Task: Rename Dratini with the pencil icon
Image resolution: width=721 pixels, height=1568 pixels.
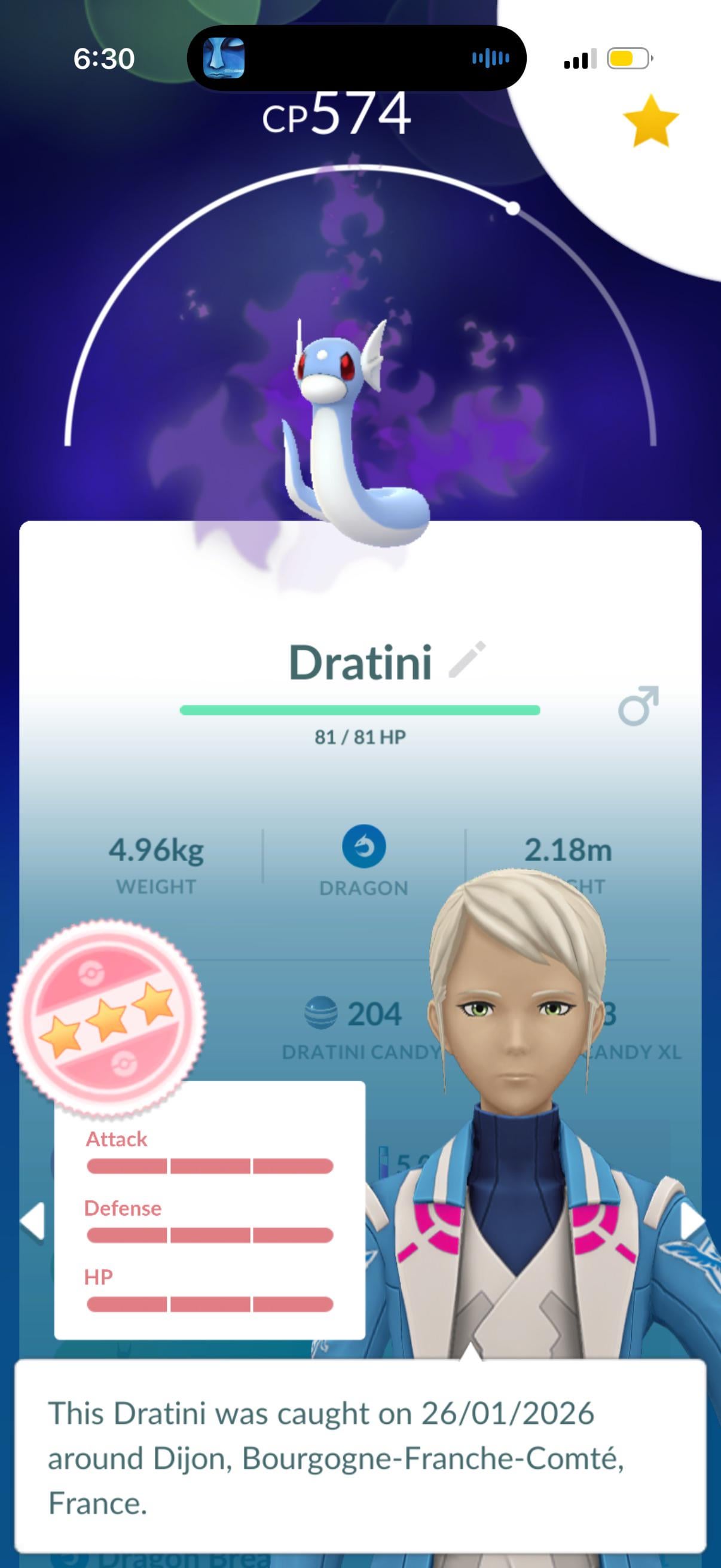Action: pos(468,659)
